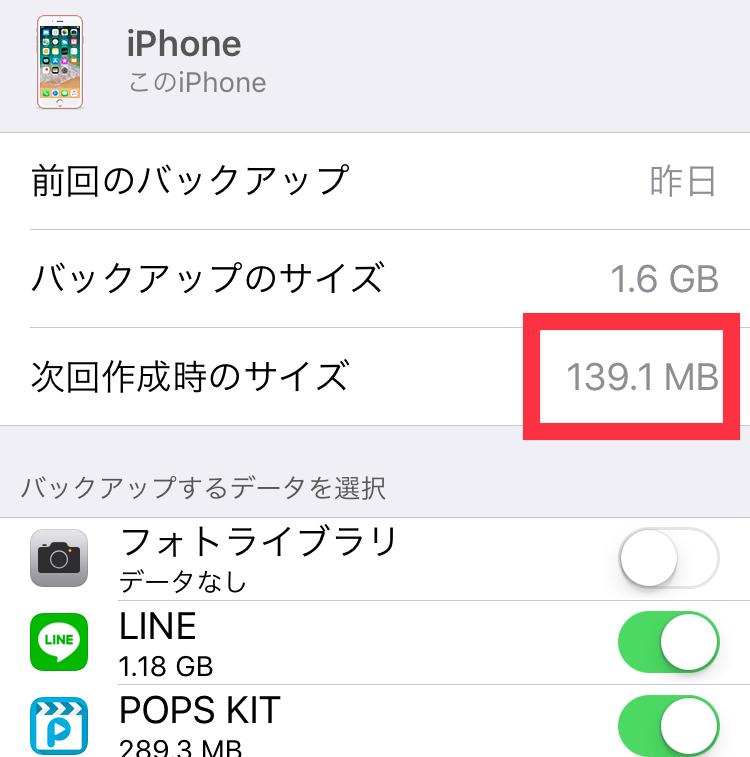Turn off LINE backup switch

tap(669, 642)
